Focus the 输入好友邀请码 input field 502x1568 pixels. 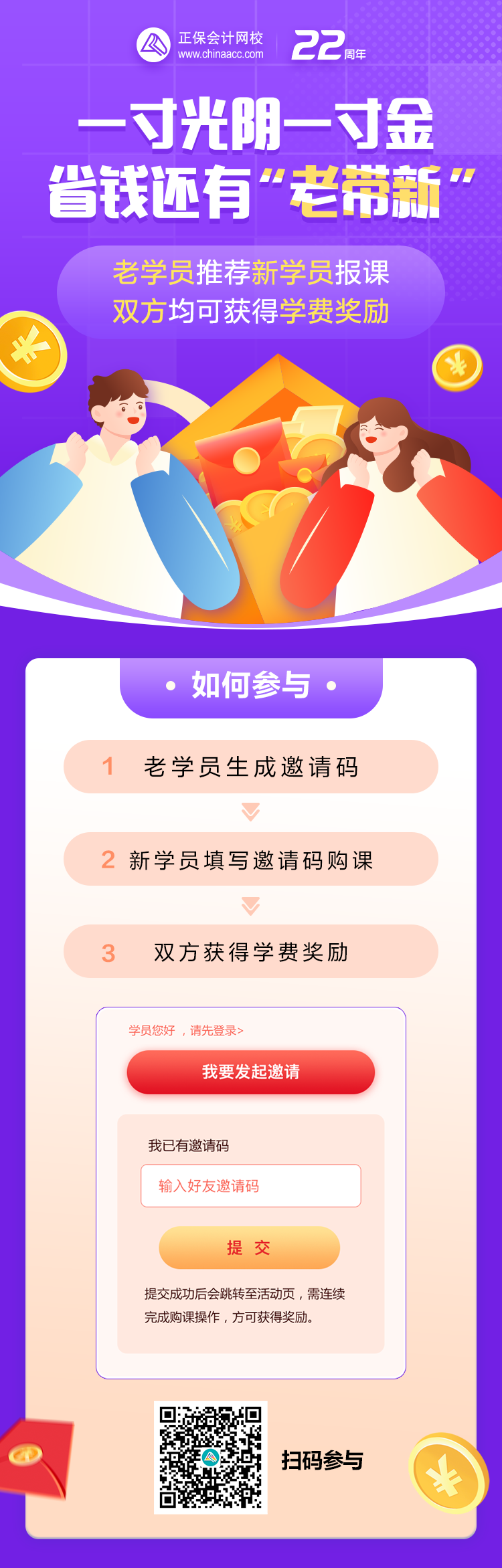tap(250, 1185)
